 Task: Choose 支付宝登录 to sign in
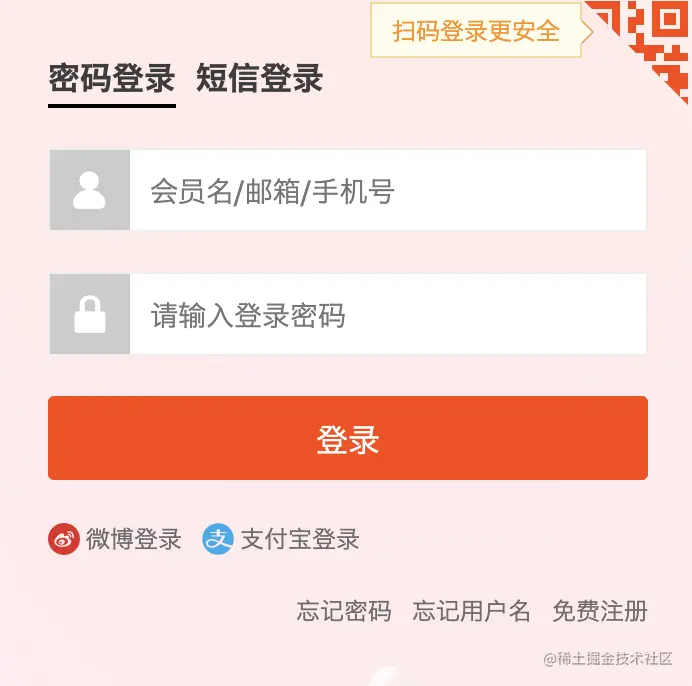pyautogui.click(x=281, y=540)
